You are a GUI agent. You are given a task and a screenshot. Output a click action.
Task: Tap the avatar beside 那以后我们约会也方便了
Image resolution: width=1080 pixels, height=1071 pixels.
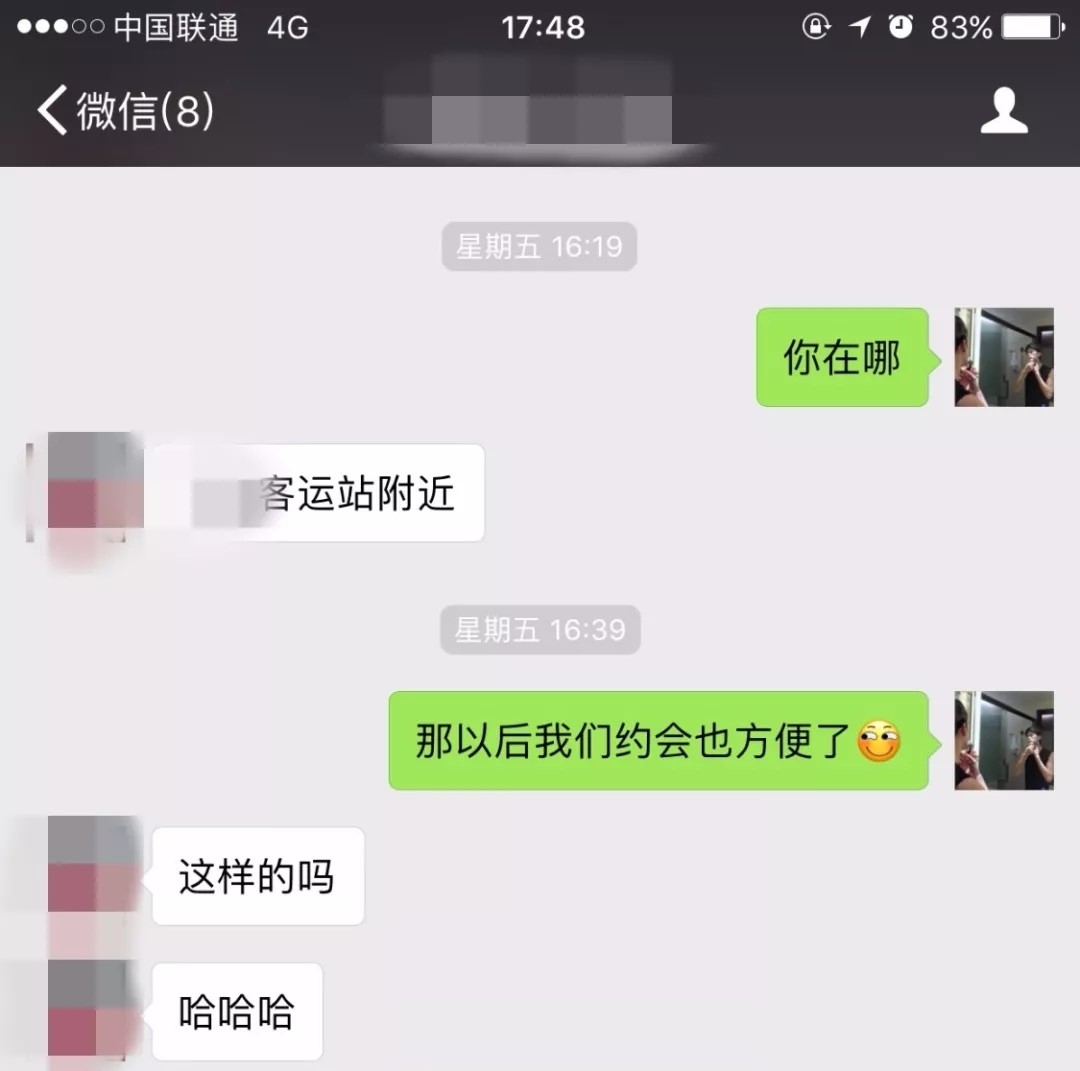1004,741
